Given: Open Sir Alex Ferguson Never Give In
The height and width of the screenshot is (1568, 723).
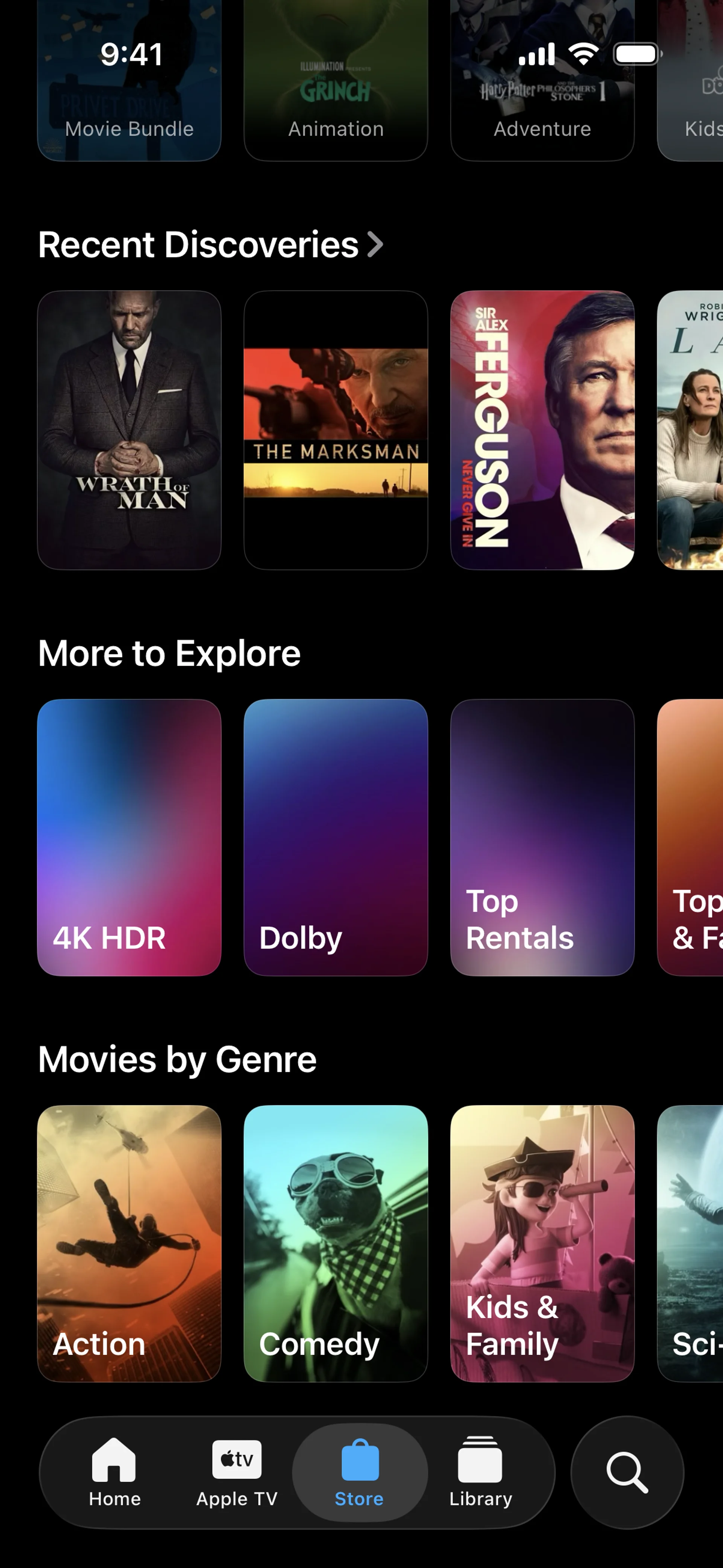Looking at the screenshot, I should tap(541, 430).
